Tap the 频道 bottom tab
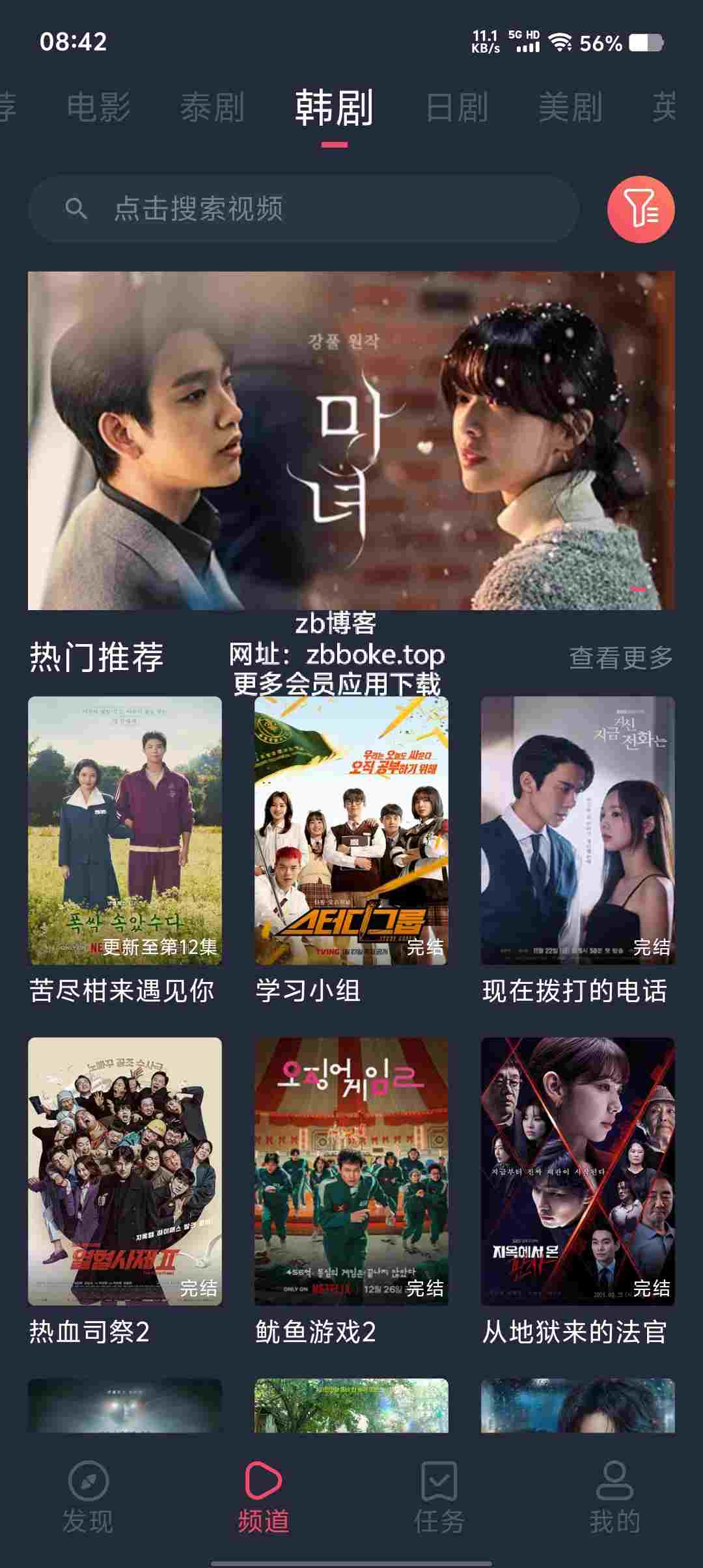Viewport: 703px width, 1568px height. click(264, 1498)
